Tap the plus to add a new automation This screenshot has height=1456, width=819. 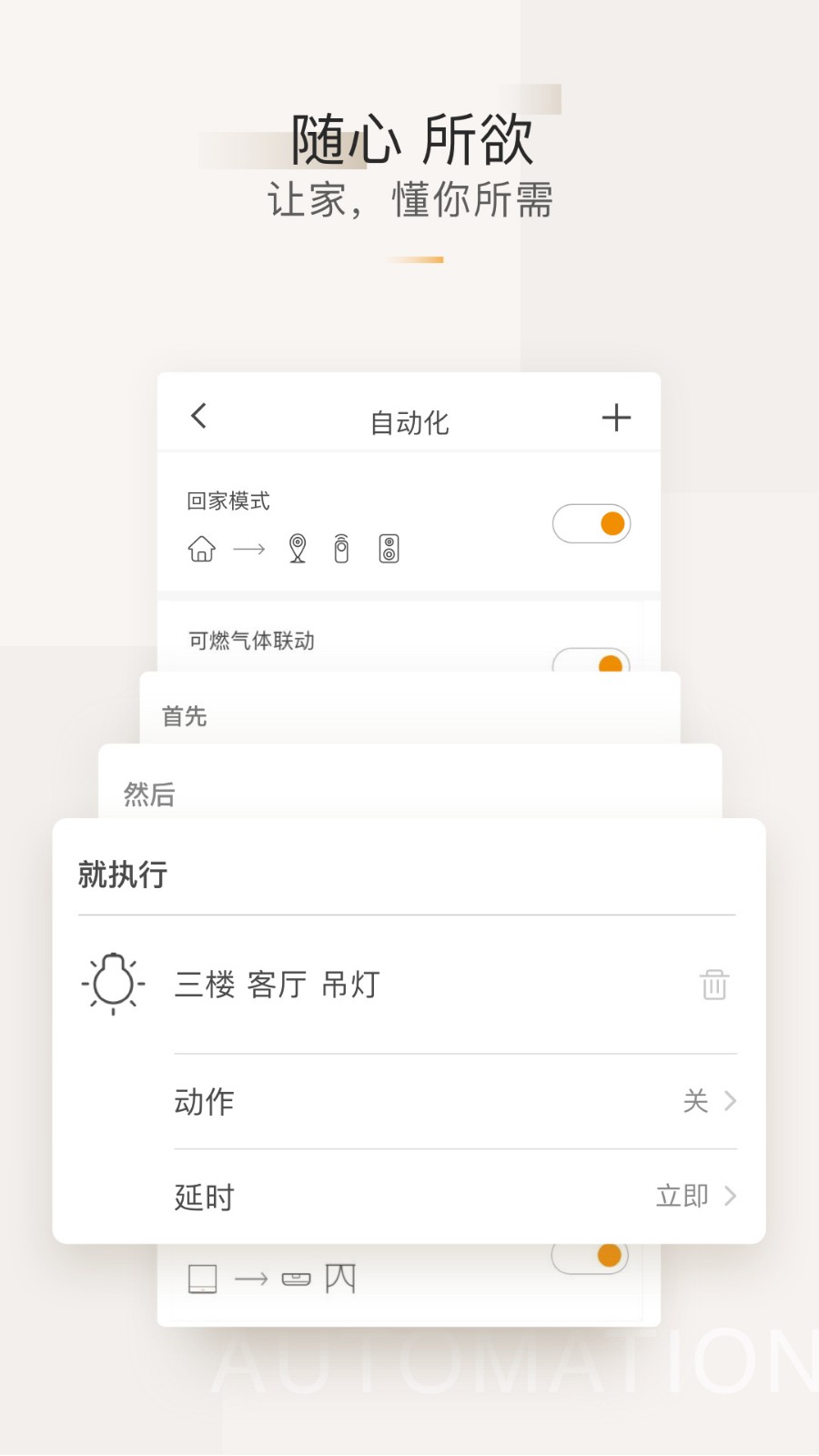(x=617, y=416)
